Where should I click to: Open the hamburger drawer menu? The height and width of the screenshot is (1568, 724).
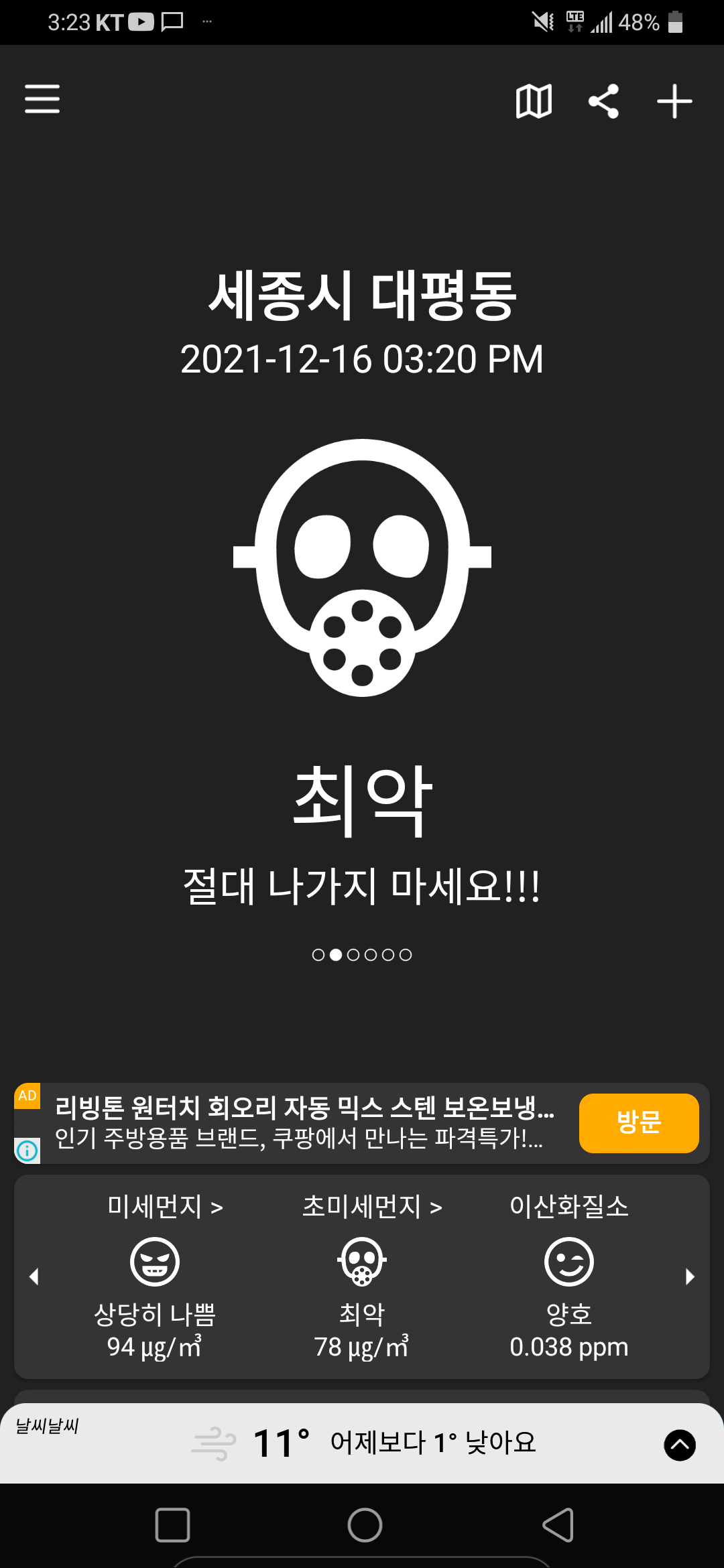[x=42, y=99]
